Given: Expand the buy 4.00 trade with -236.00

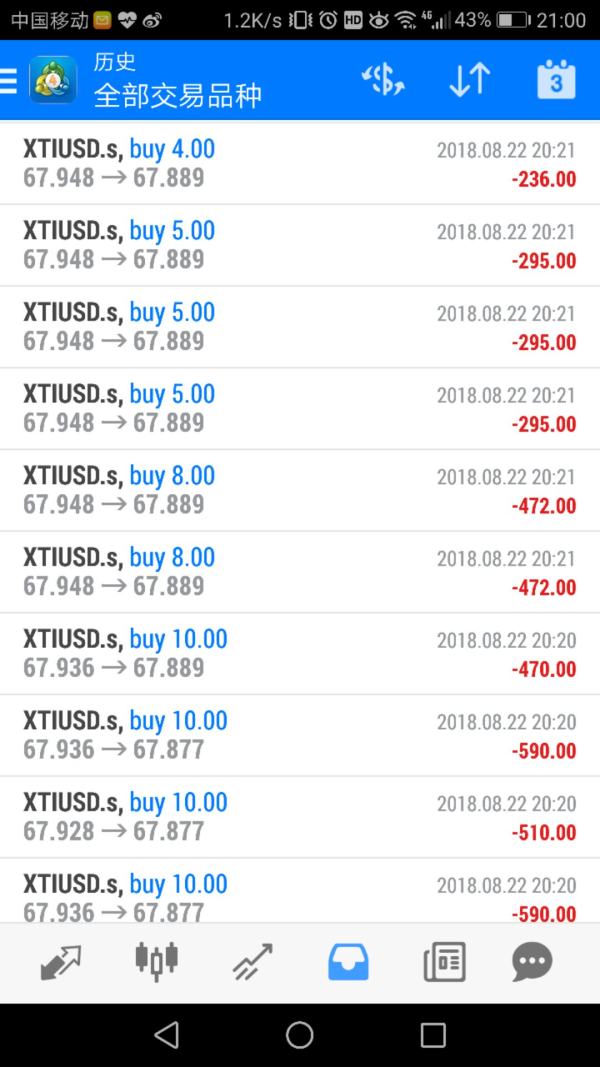Looking at the screenshot, I should pyautogui.click(x=300, y=163).
